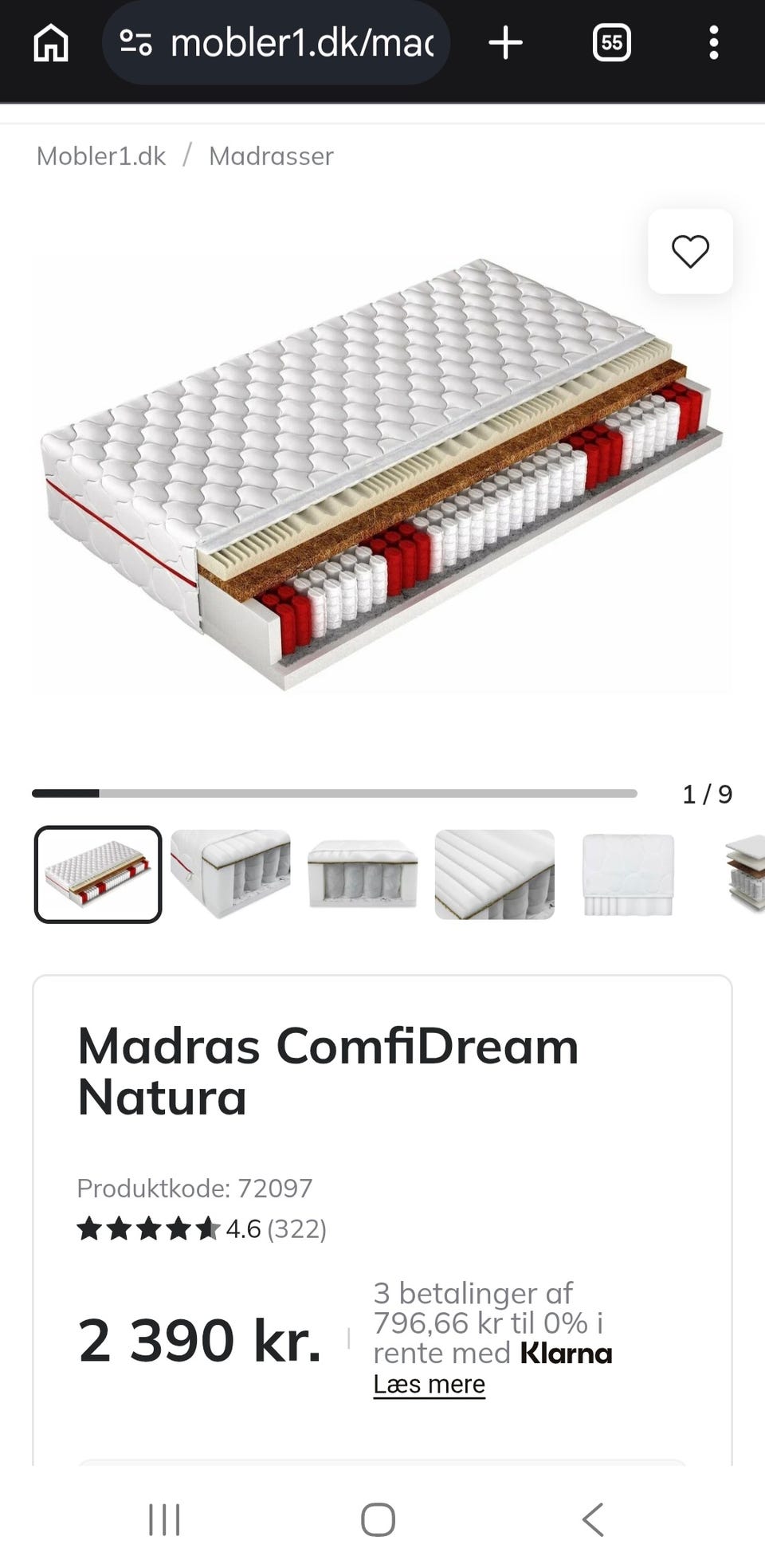Select the fifth thumbnail of mattress cover
Image resolution: width=765 pixels, height=1568 pixels.
pos(628,874)
